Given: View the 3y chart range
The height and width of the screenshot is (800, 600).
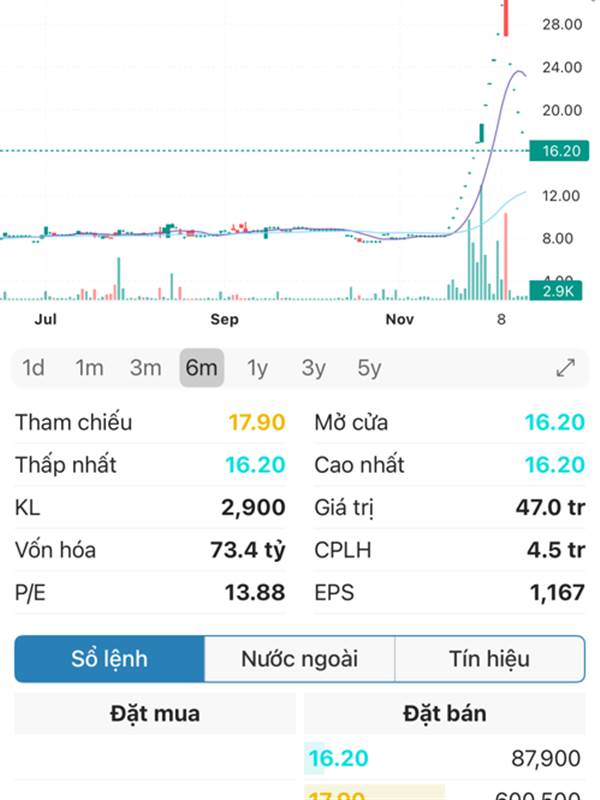Looking at the screenshot, I should point(313,368).
